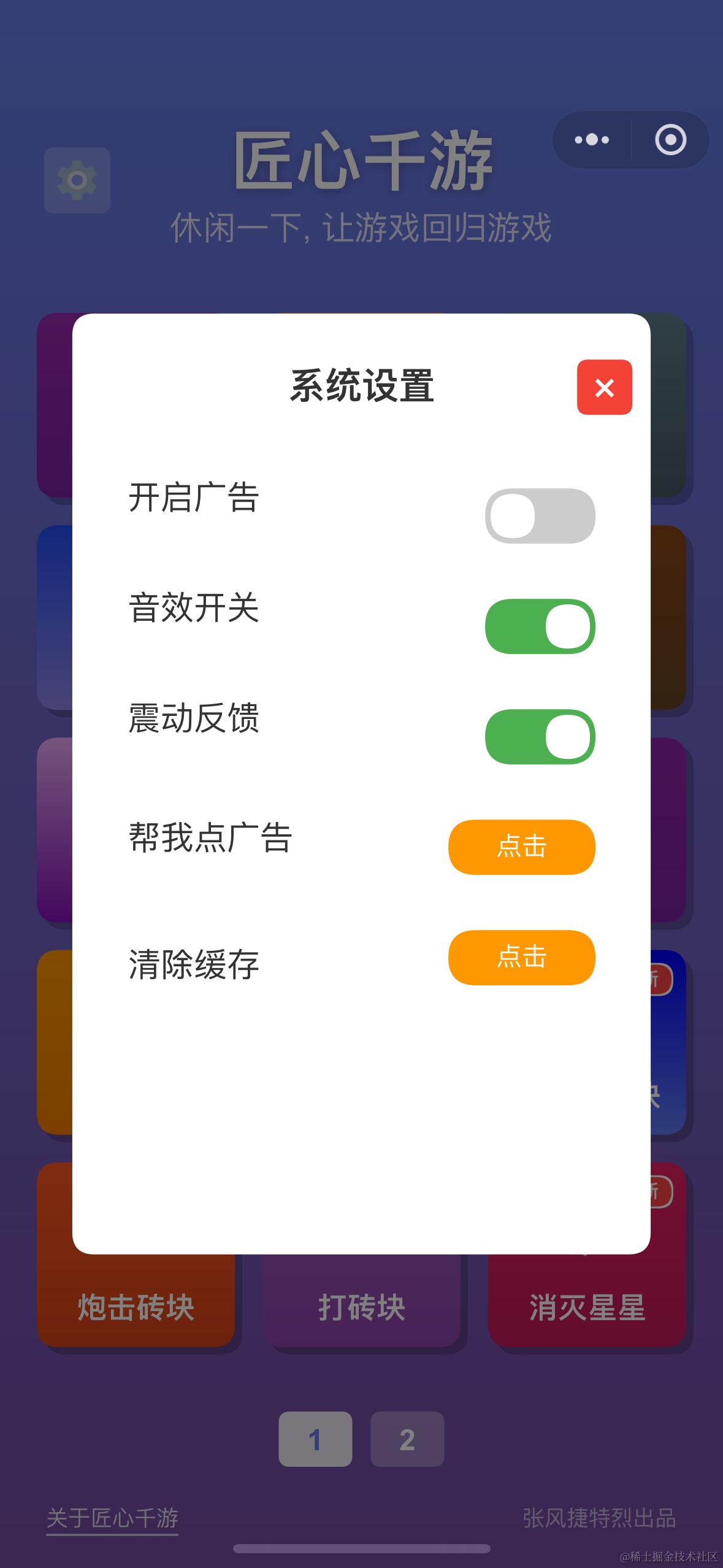Viewport: 723px width, 1568px height.
Task: Close the 系统设置 dialog
Action: 604,387
